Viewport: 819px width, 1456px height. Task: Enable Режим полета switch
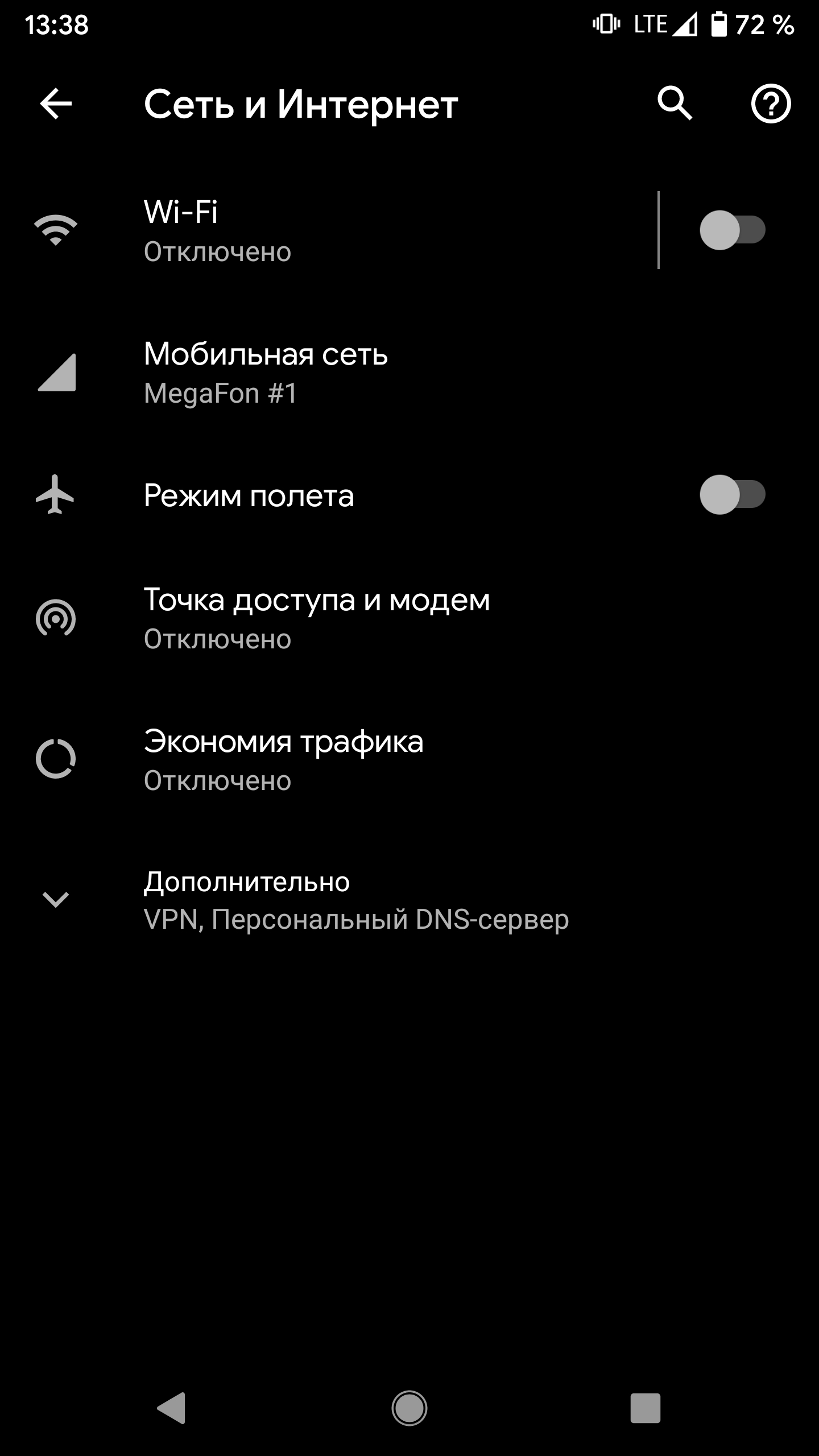pos(732,495)
